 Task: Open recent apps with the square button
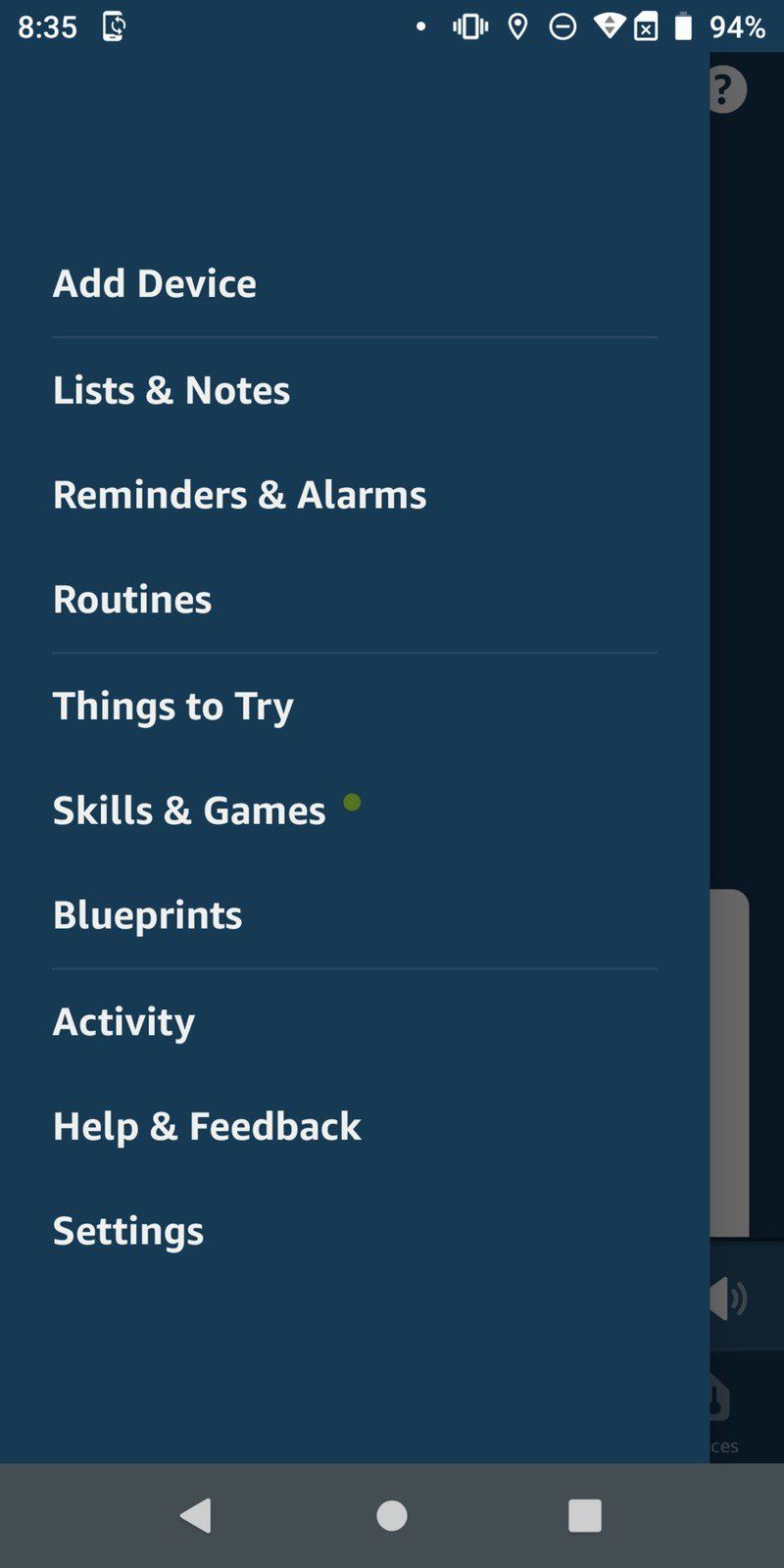[585, 1515]
